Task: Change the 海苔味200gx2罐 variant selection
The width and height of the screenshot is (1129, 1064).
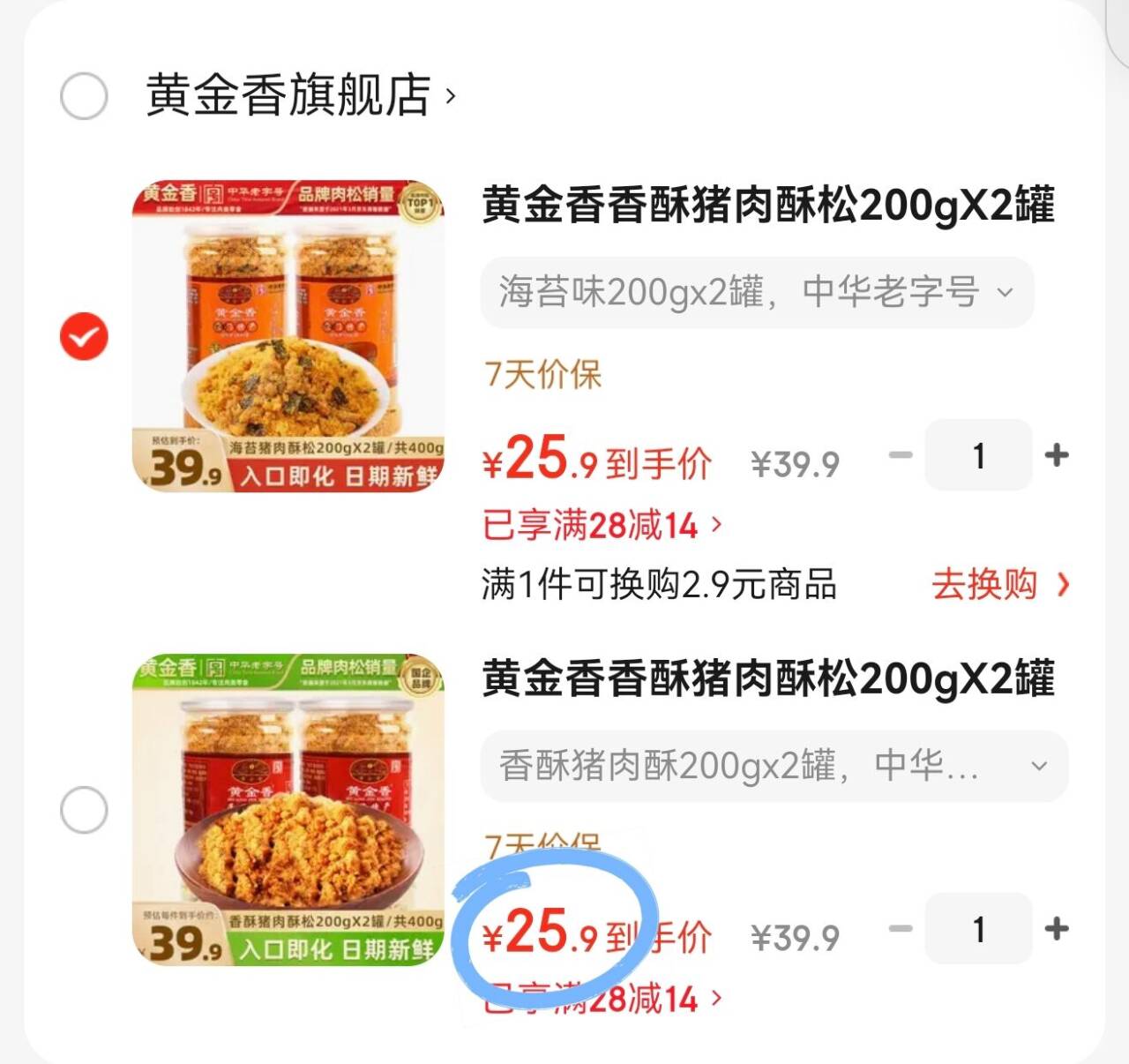Action: [756, 292]
